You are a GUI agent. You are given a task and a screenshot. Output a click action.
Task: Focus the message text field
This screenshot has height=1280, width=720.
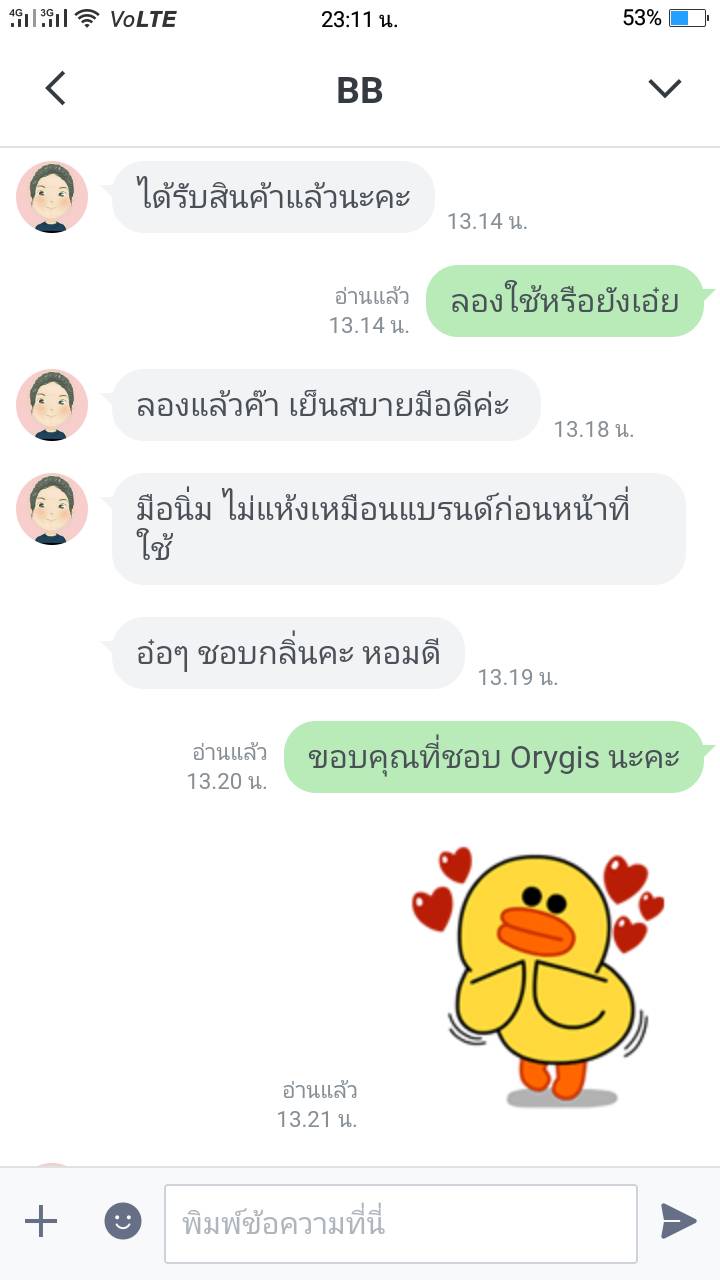(x=400, y=1223)
